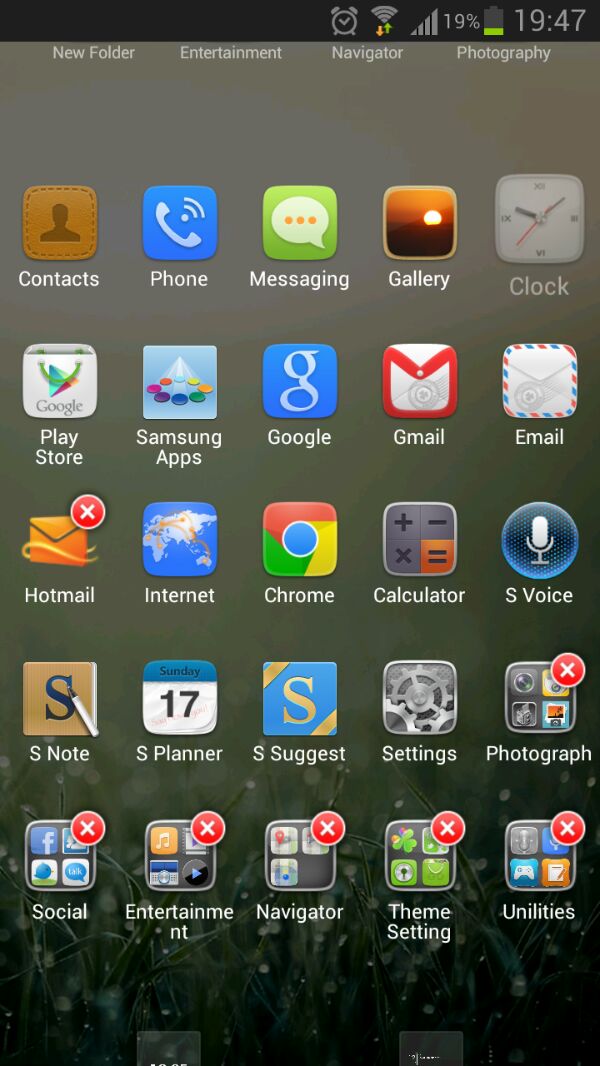Open Messaging app
600x1066 pixels.
[x=299, y=224]
